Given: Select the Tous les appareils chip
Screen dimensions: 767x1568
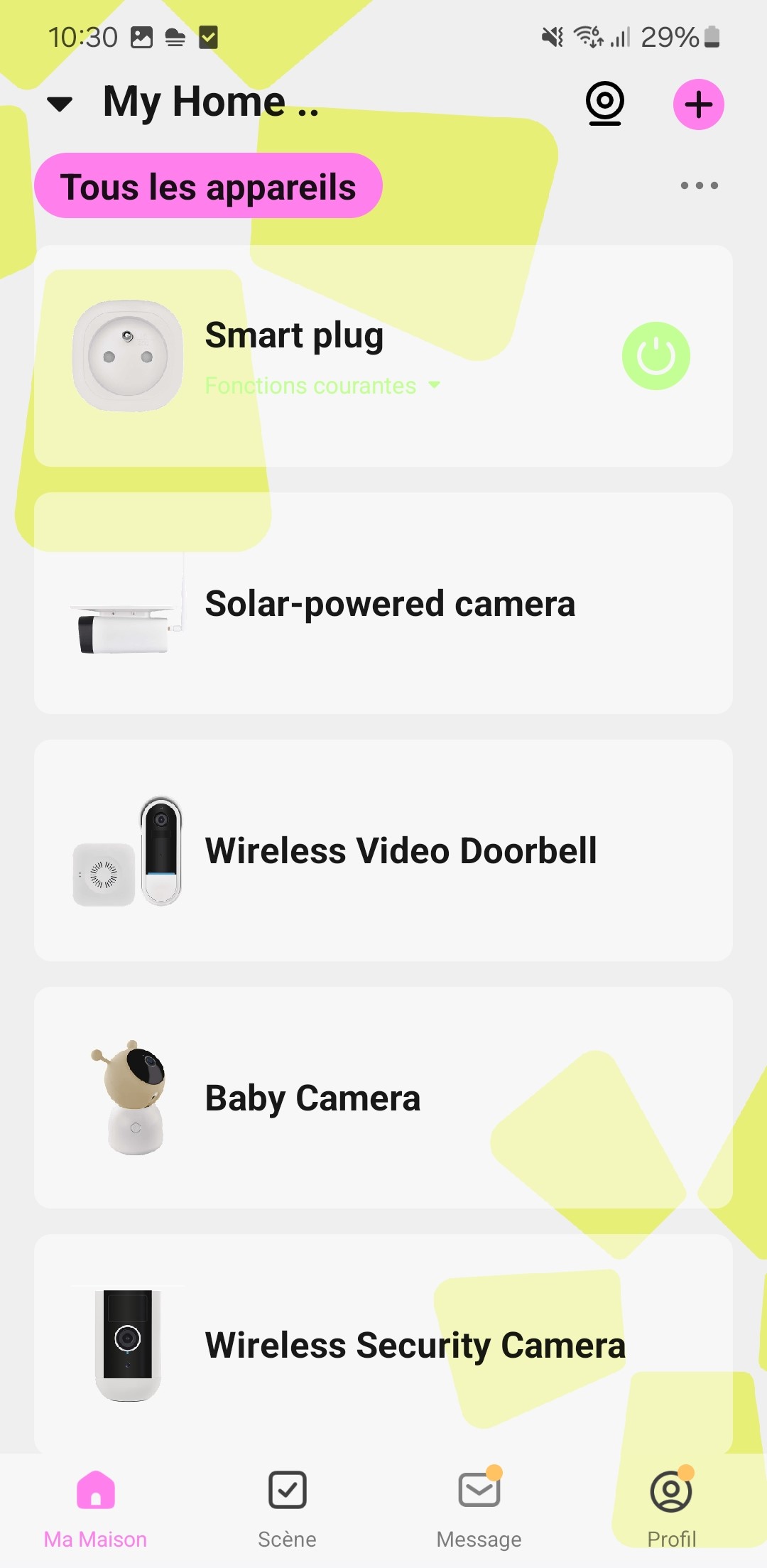Looking at the screenshot, I should (x=208, y=186).
